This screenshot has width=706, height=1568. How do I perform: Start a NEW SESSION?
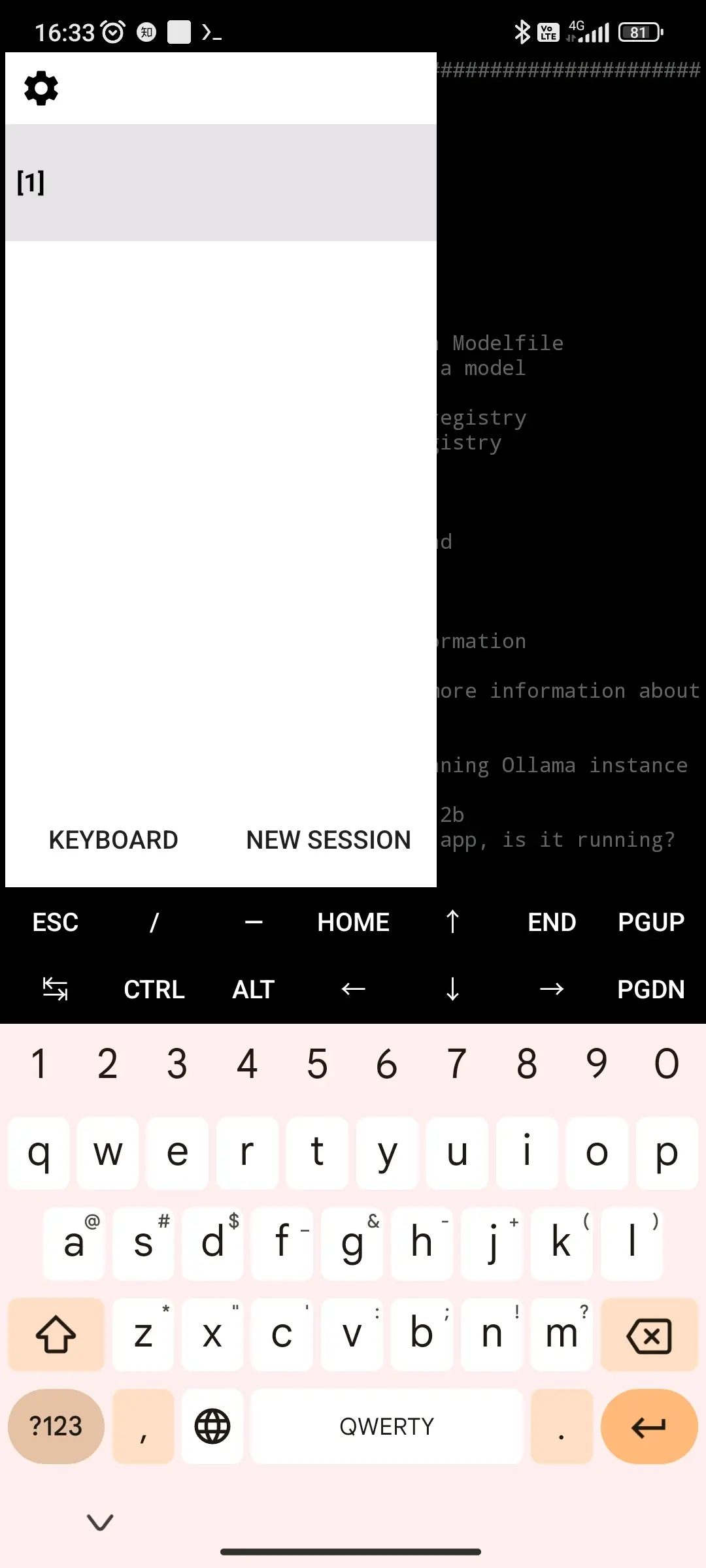pos(328,840)
